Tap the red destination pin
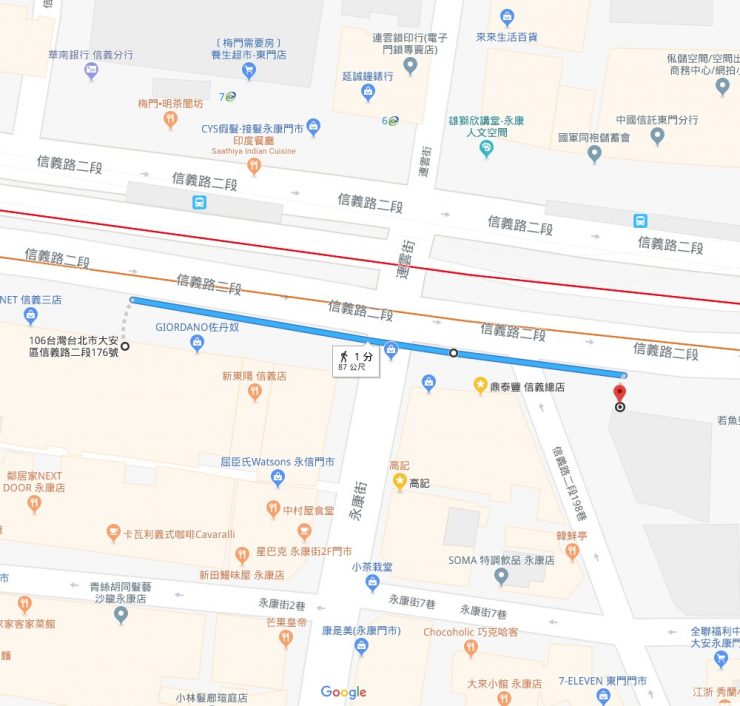 pos(619,394)
